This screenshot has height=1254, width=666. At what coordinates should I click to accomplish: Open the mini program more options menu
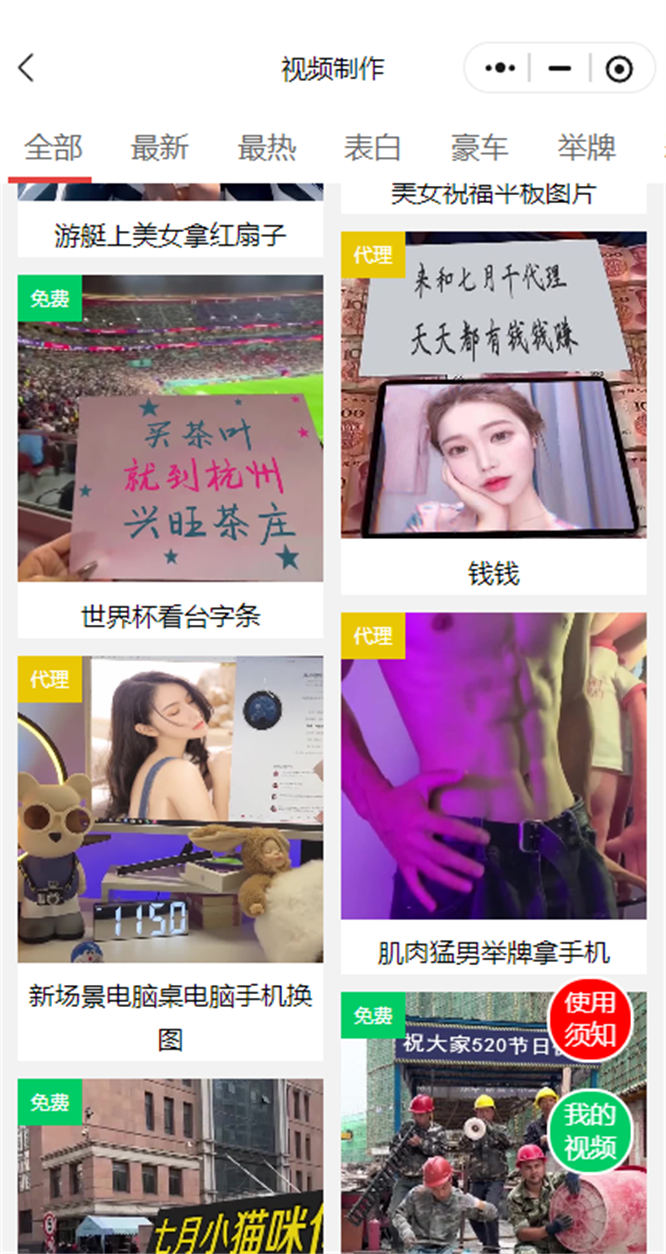[500, 68]
